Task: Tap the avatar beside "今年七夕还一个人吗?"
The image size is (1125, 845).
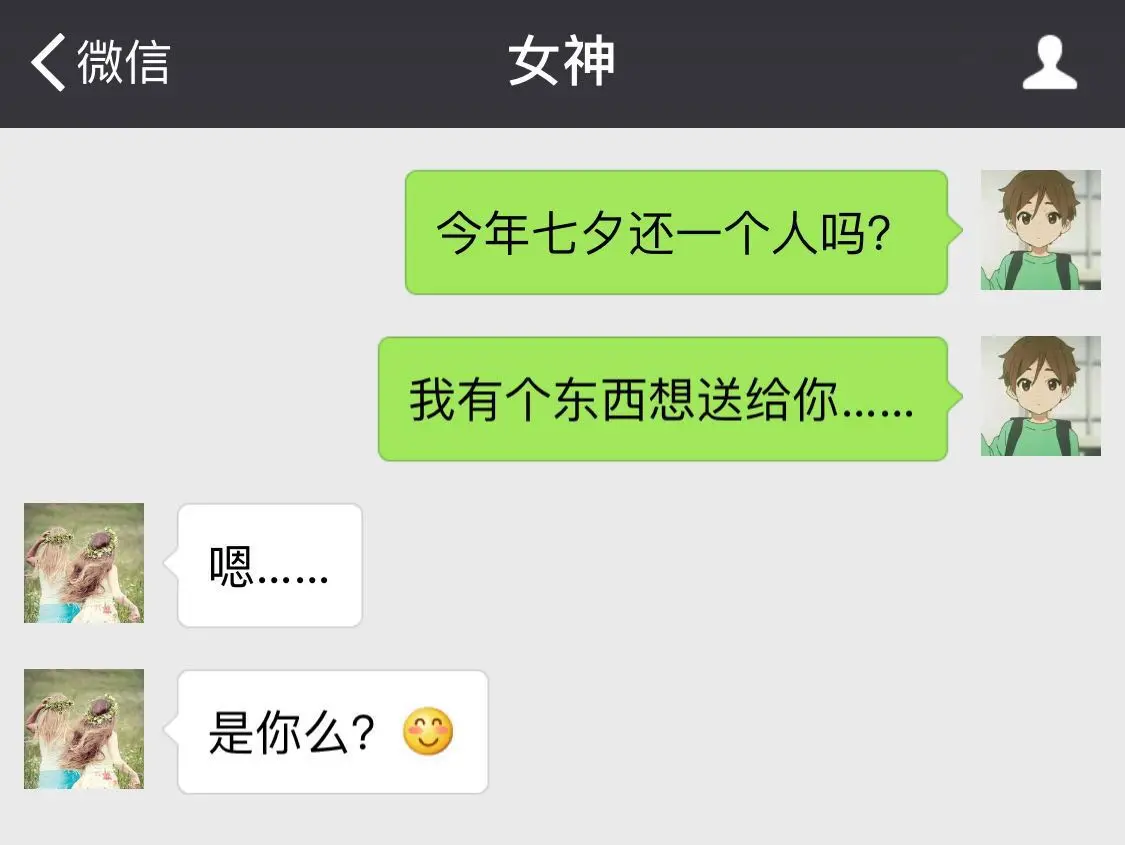Action: tap(1040, 230)
